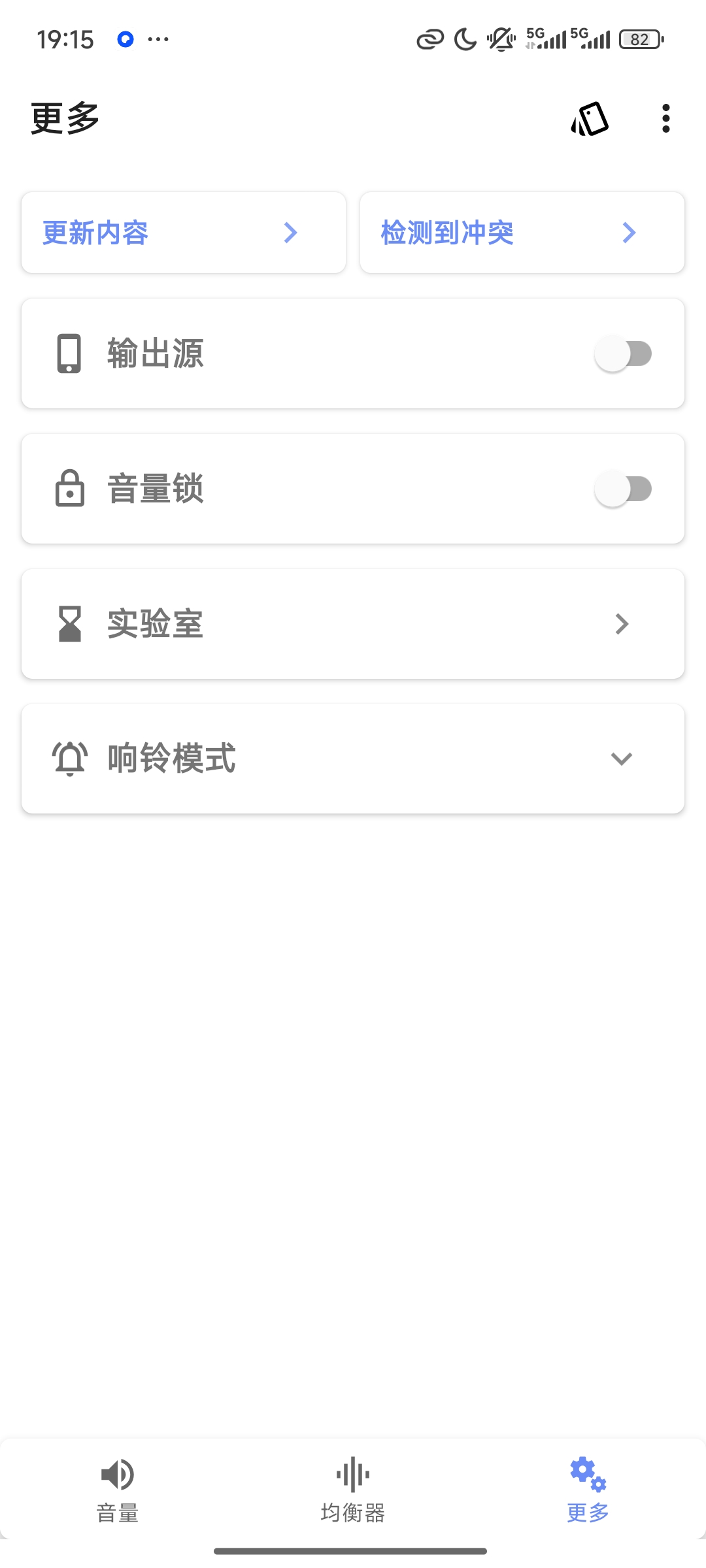View the 检测到冲突 details

pyautogui.click(x=522, y=233)
